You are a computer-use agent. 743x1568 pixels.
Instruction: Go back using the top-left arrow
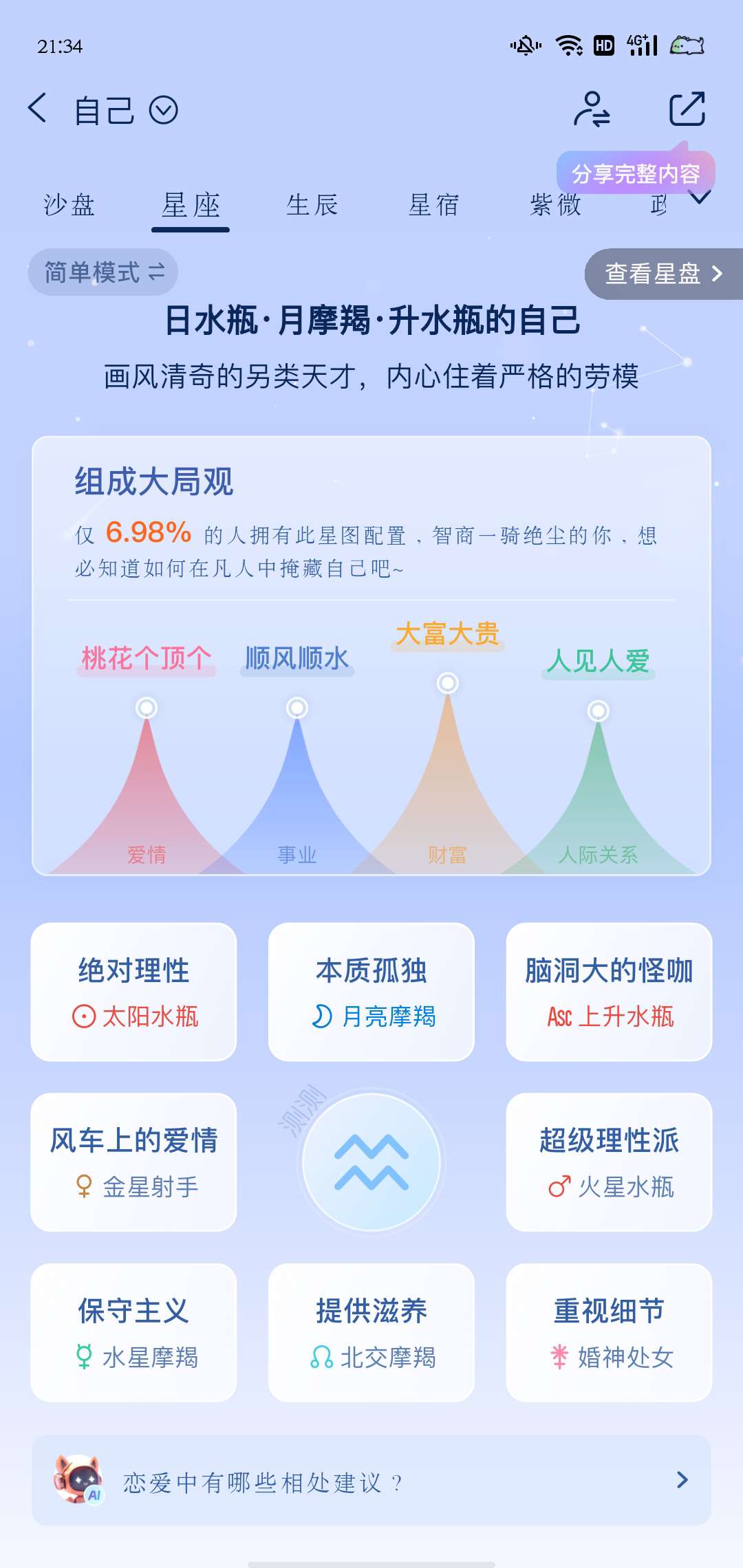click(x=38, y=109)
